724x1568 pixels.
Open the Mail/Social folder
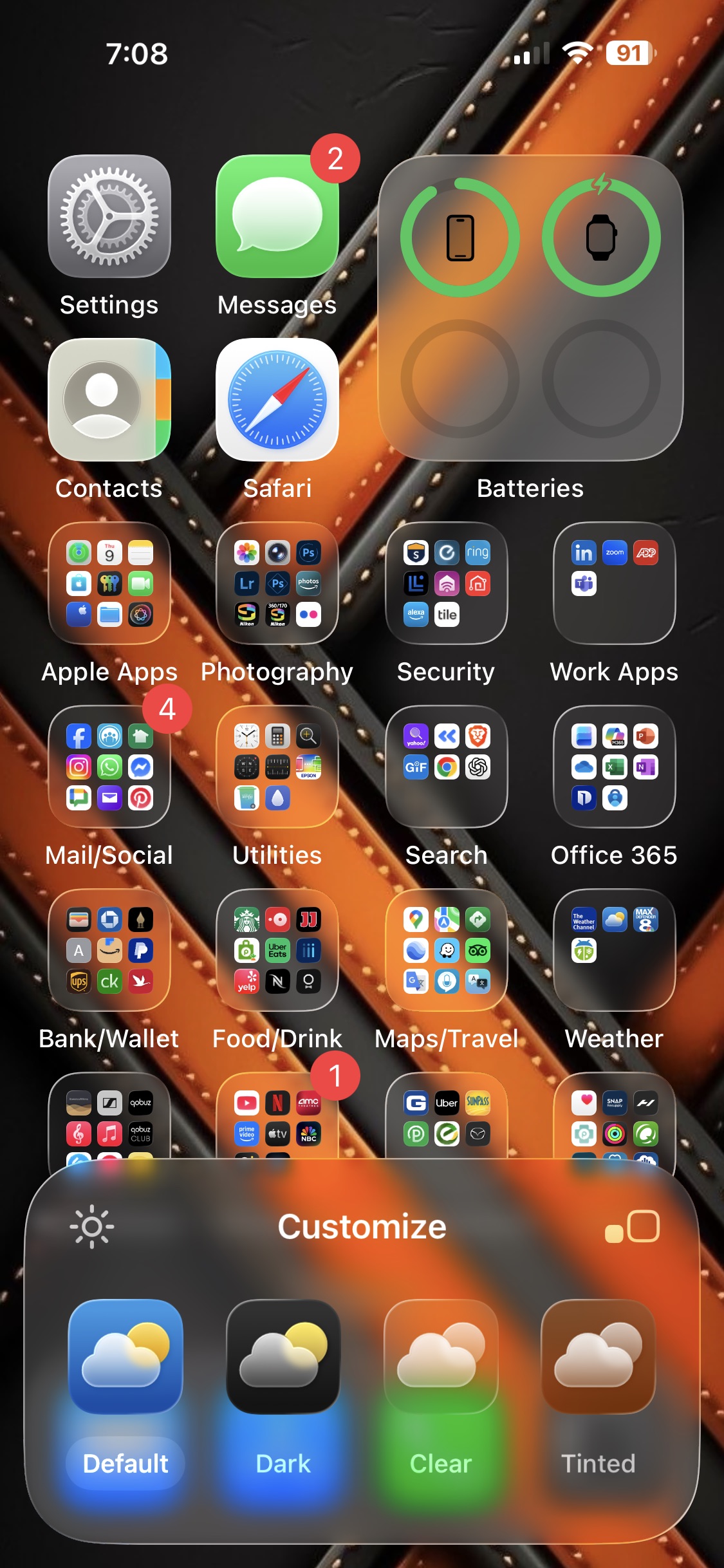(109, 767)
